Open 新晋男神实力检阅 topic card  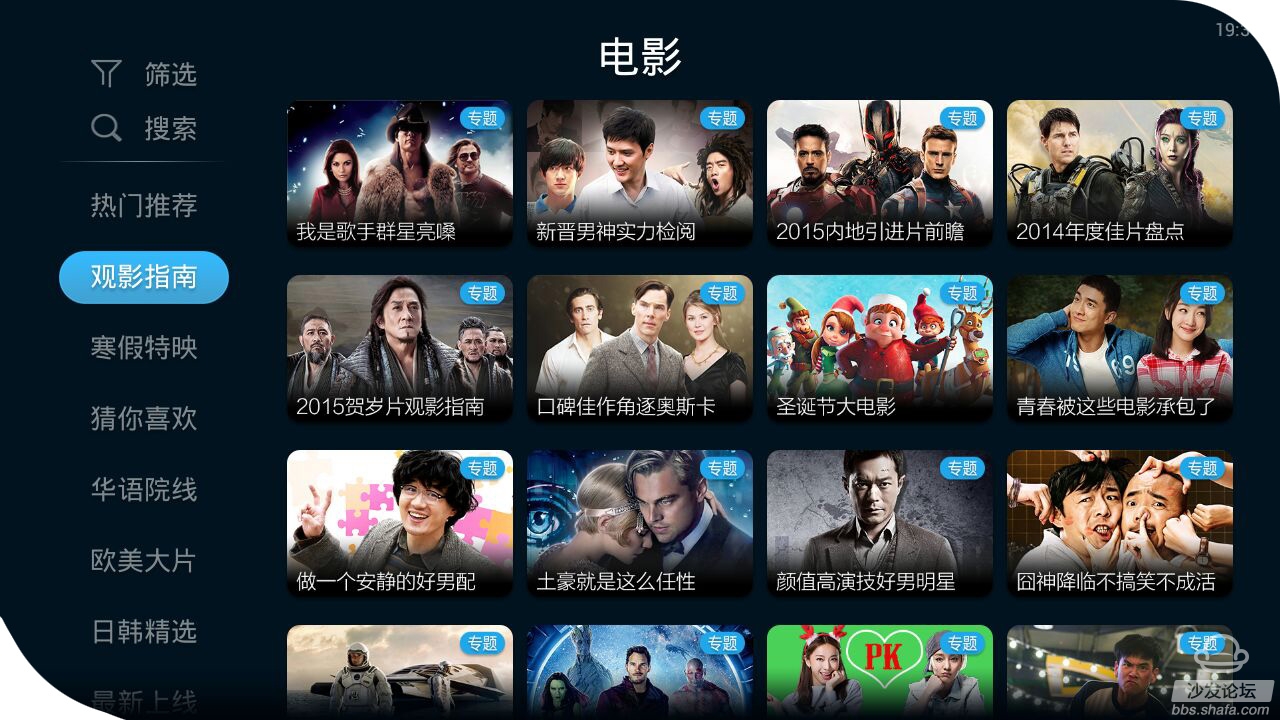pos(640,173)
